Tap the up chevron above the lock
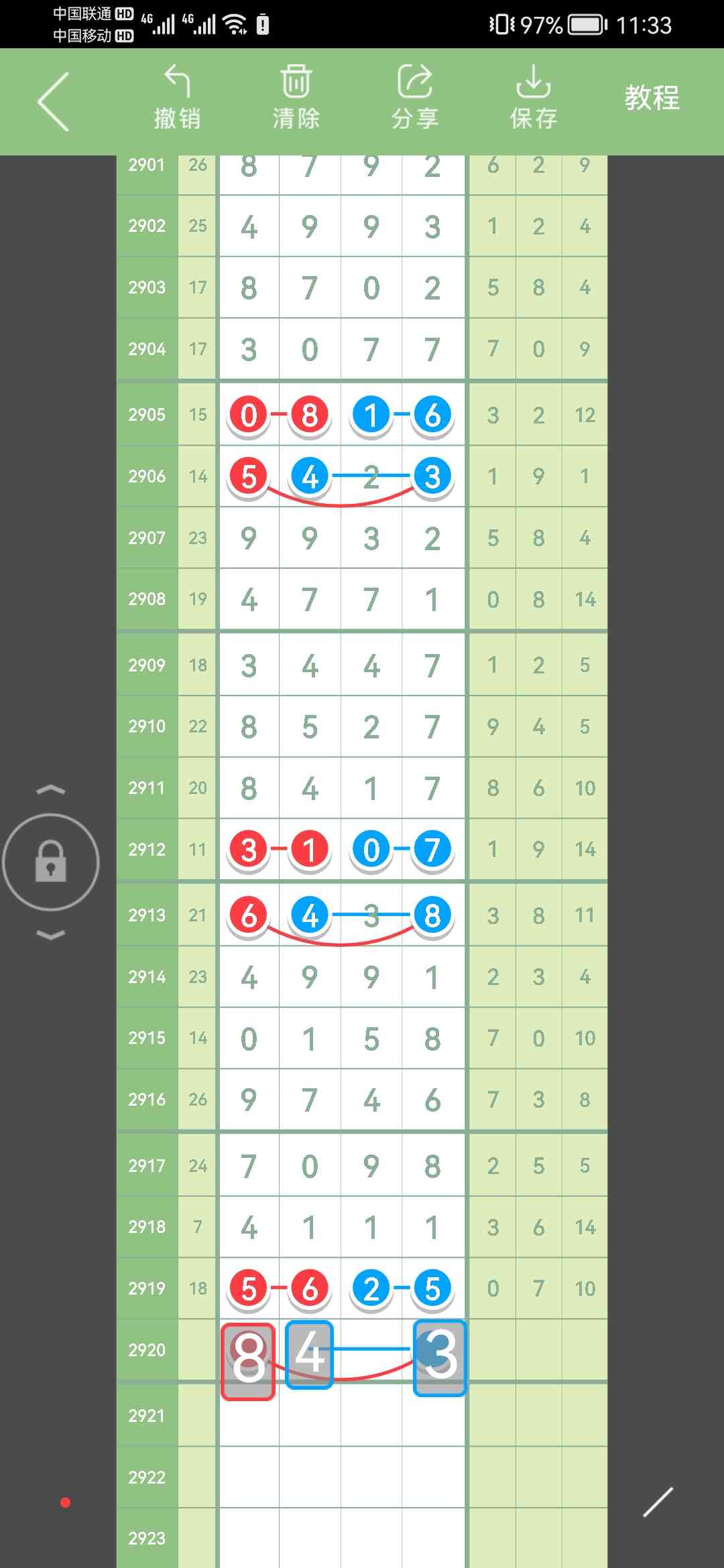 point(51,791)
